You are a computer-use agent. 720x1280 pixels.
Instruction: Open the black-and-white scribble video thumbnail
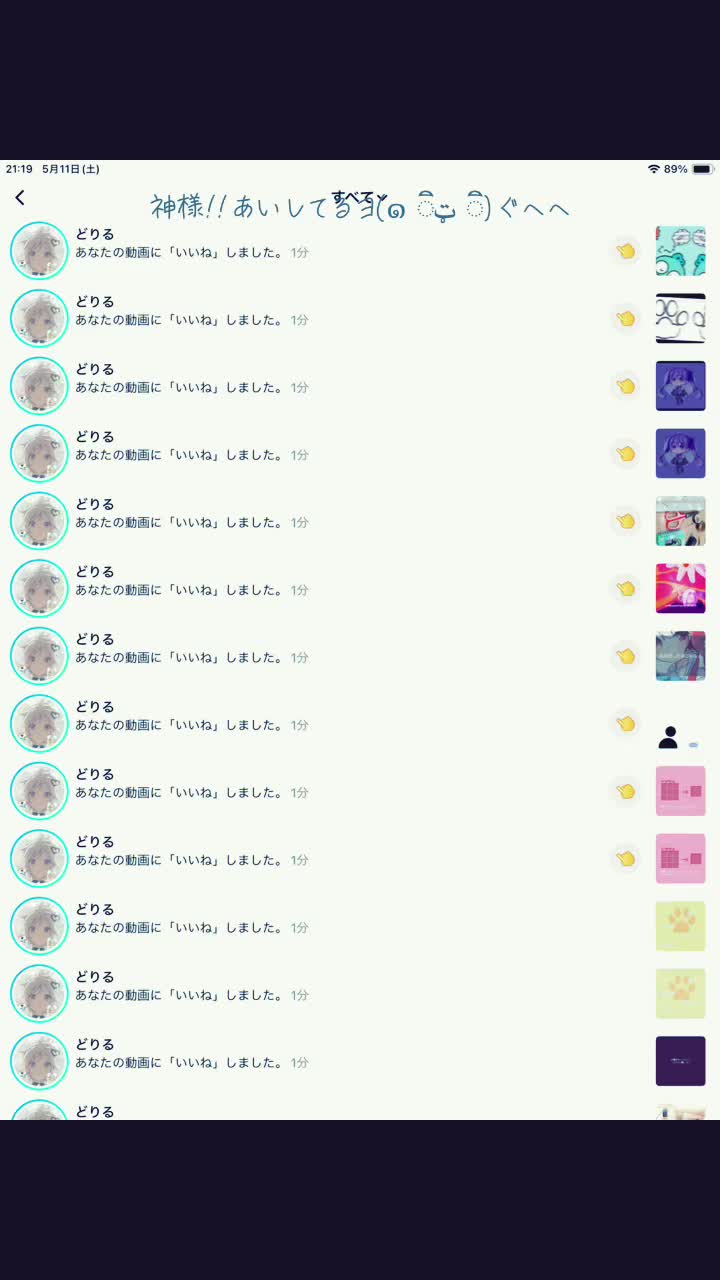pos(680,318)
